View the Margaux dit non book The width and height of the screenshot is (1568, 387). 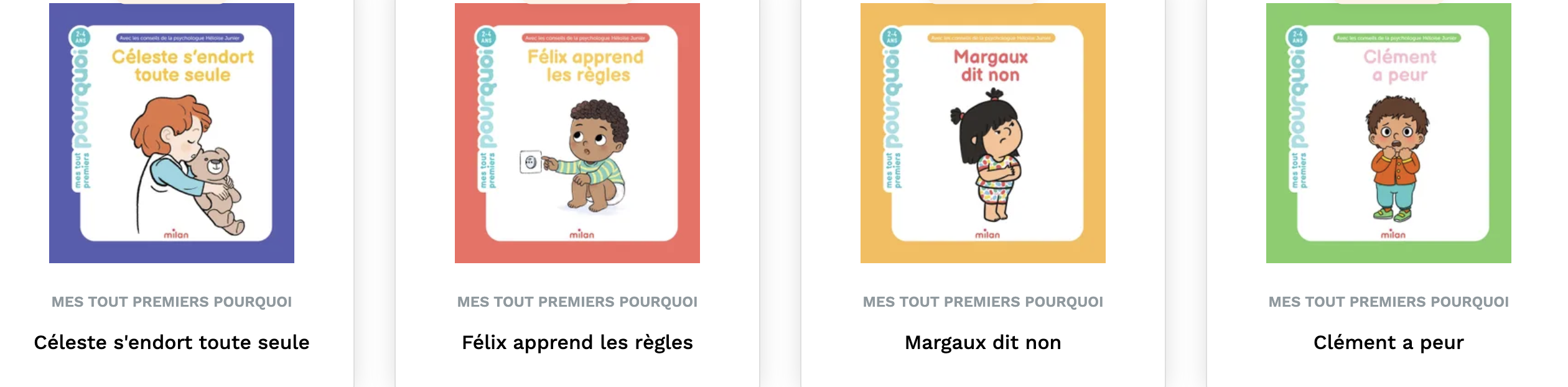tap(982, 133)
